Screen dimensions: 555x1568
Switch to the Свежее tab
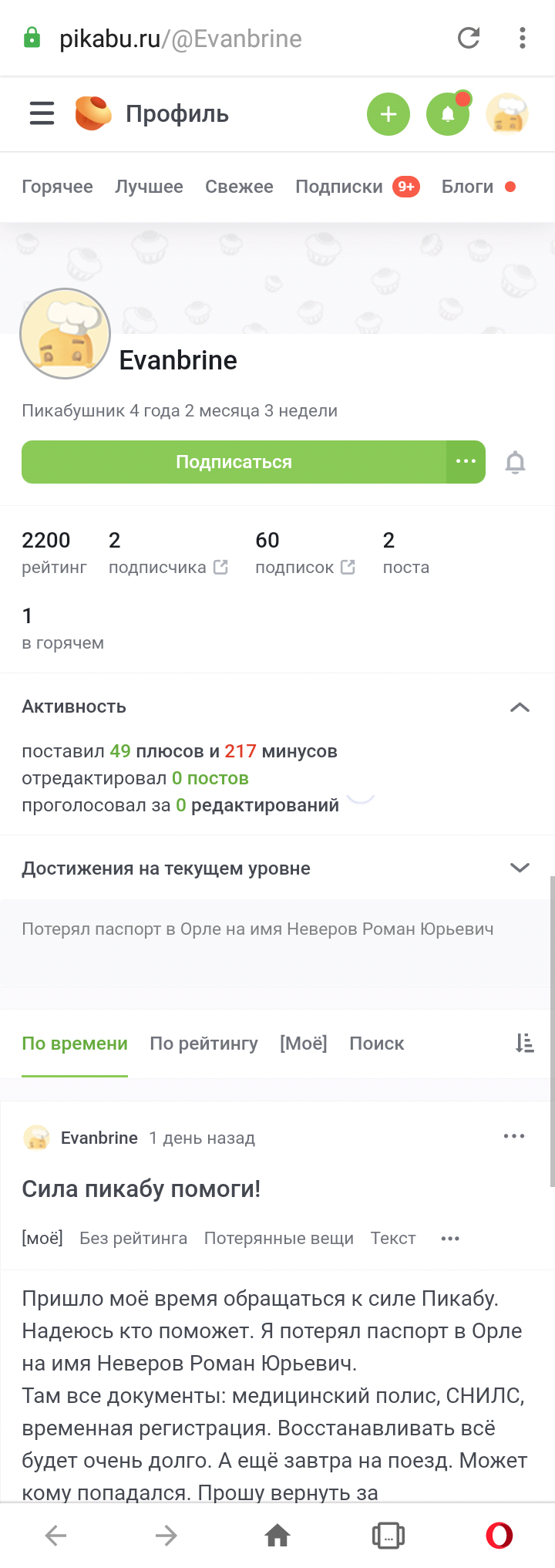click(x=239, y=187)
